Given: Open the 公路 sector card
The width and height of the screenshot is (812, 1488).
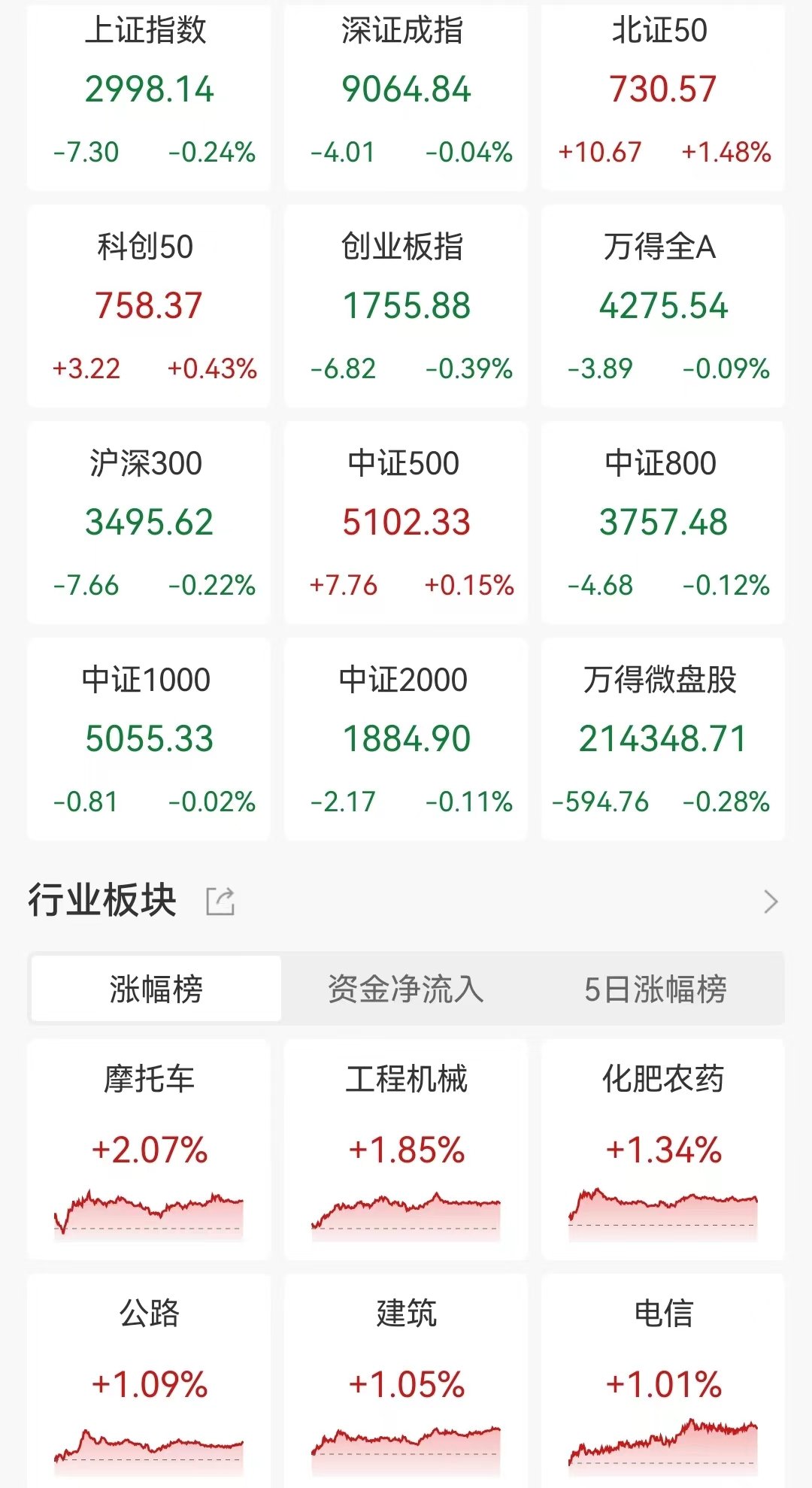Looking at the screenshot, I should [x=148, y=1381].
